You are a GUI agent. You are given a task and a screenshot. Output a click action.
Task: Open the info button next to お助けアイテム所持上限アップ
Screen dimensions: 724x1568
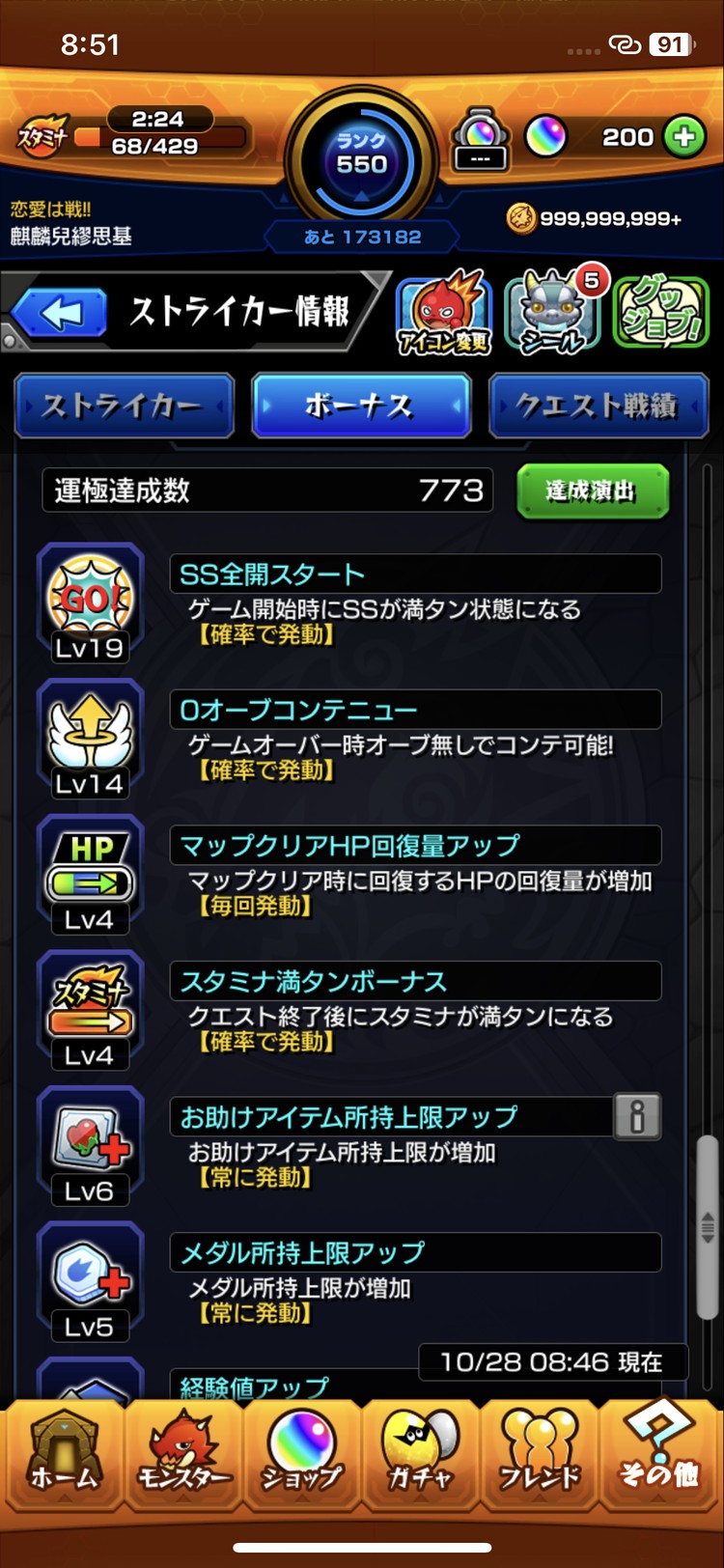[x=637, y=1116]
